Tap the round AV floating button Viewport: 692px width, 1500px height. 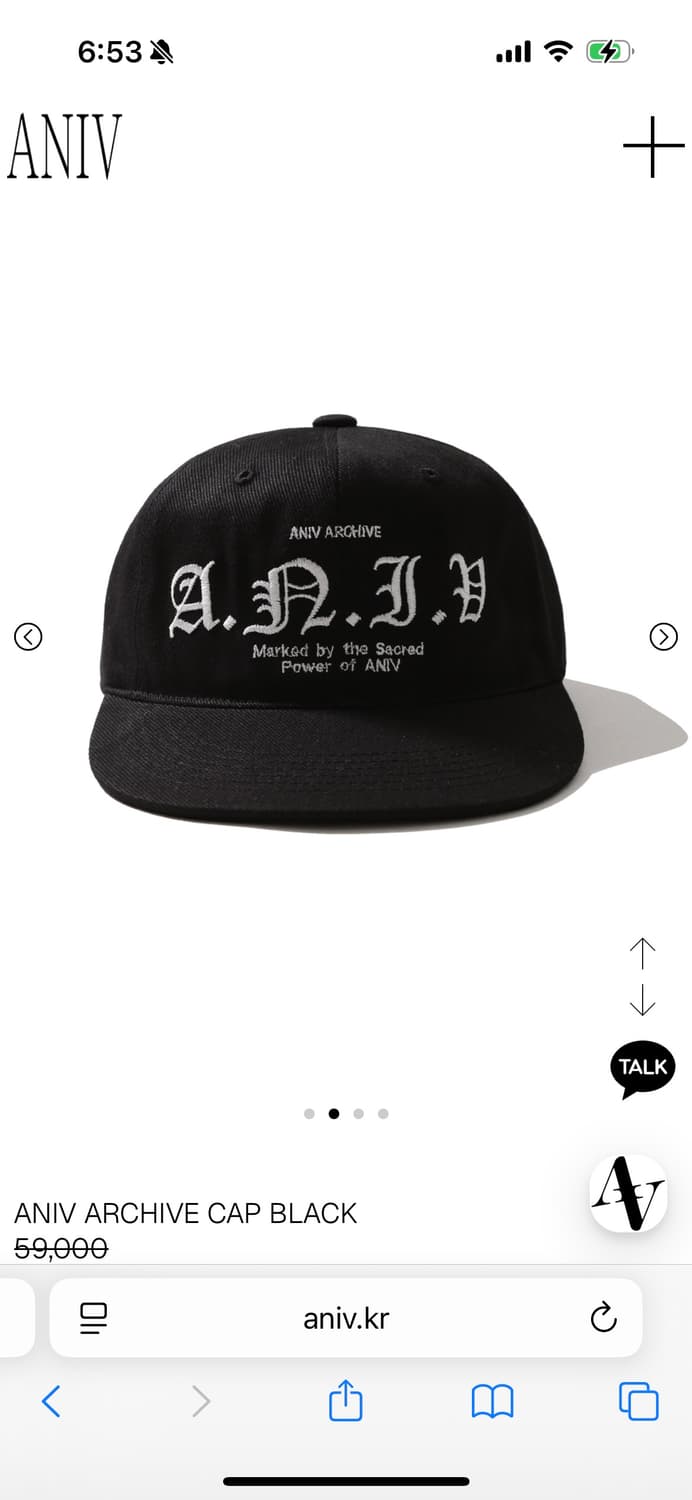628,1193
